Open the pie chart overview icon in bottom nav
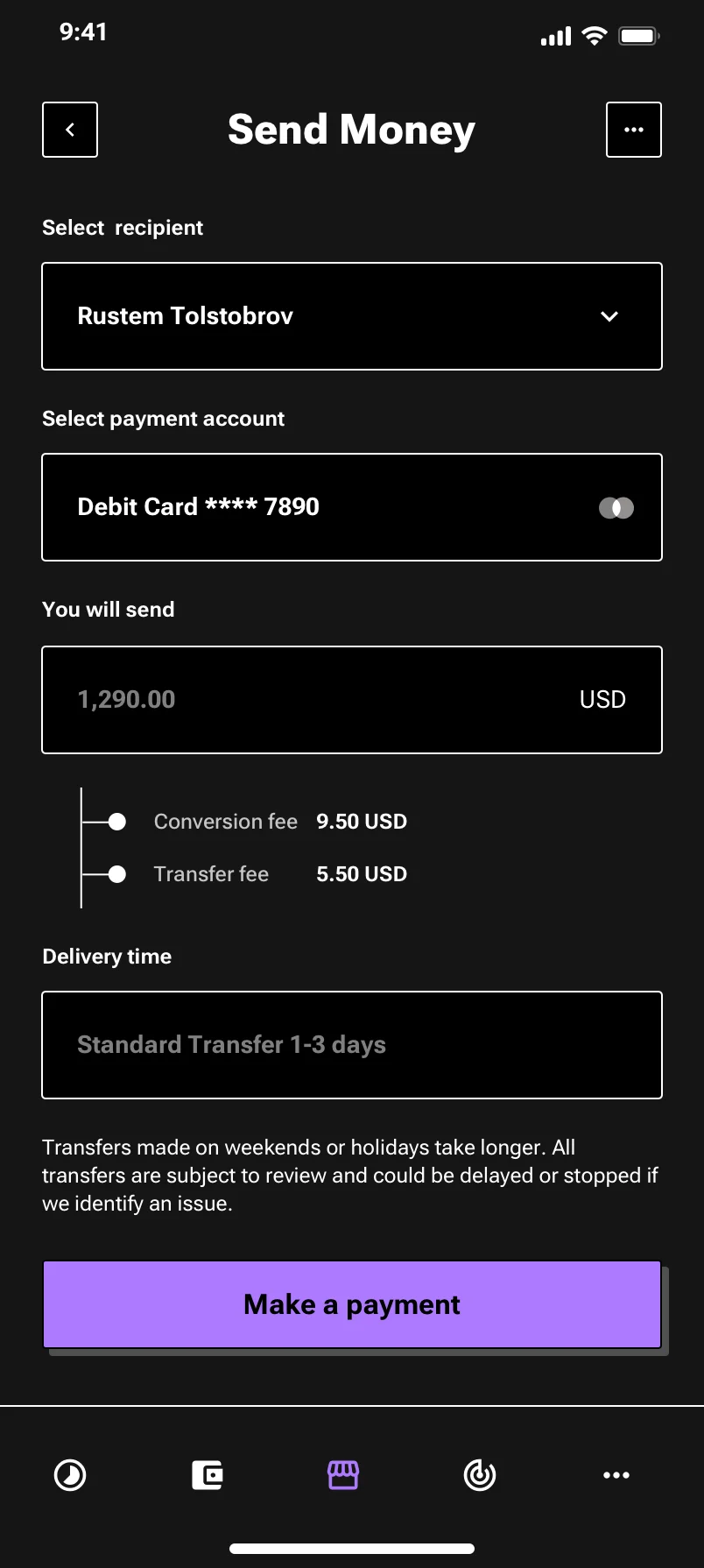This screenshot has height=1568, width=704. tap(69, 1474)
